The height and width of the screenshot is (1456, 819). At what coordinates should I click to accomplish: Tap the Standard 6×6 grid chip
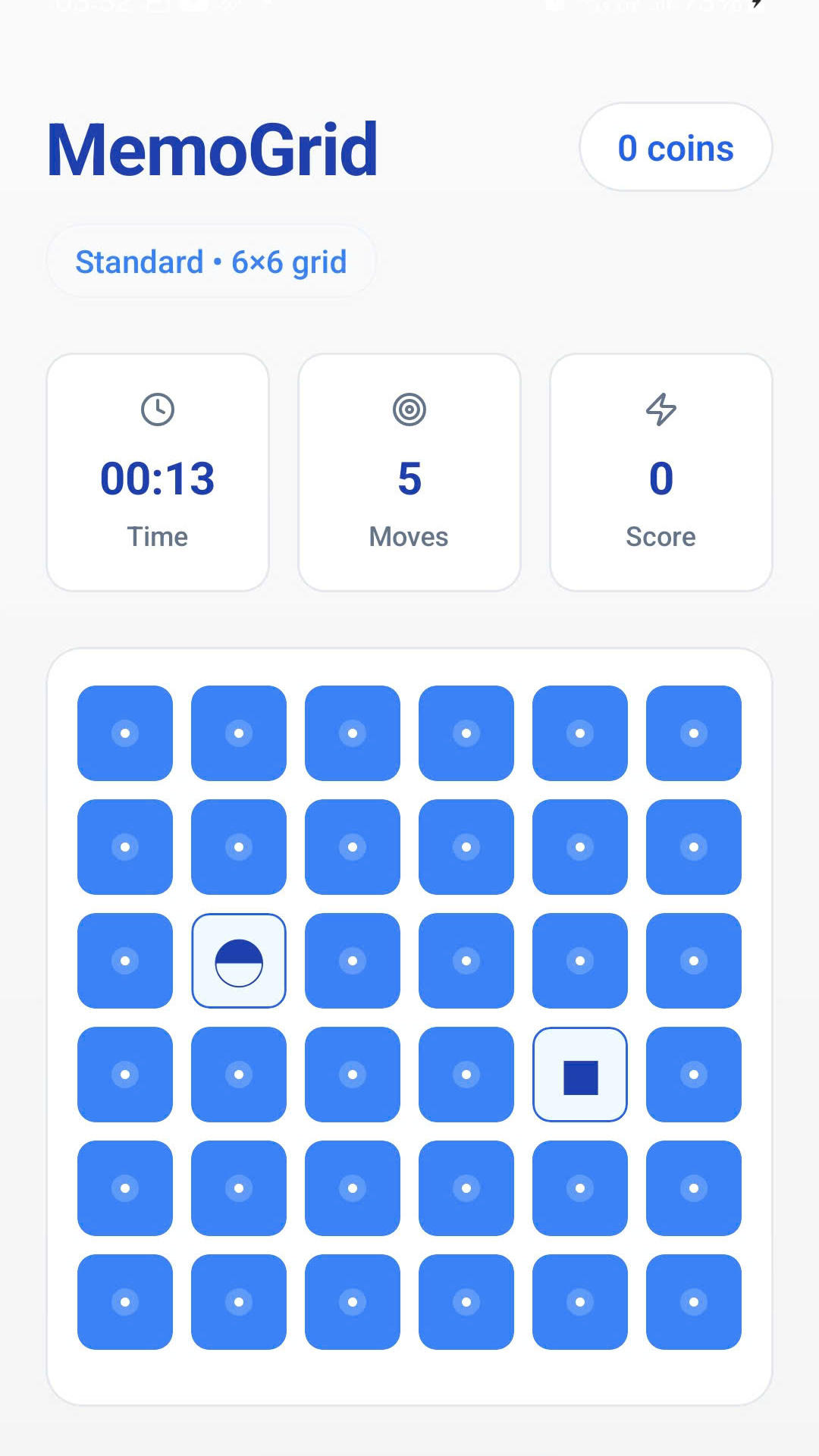point(211,262)
